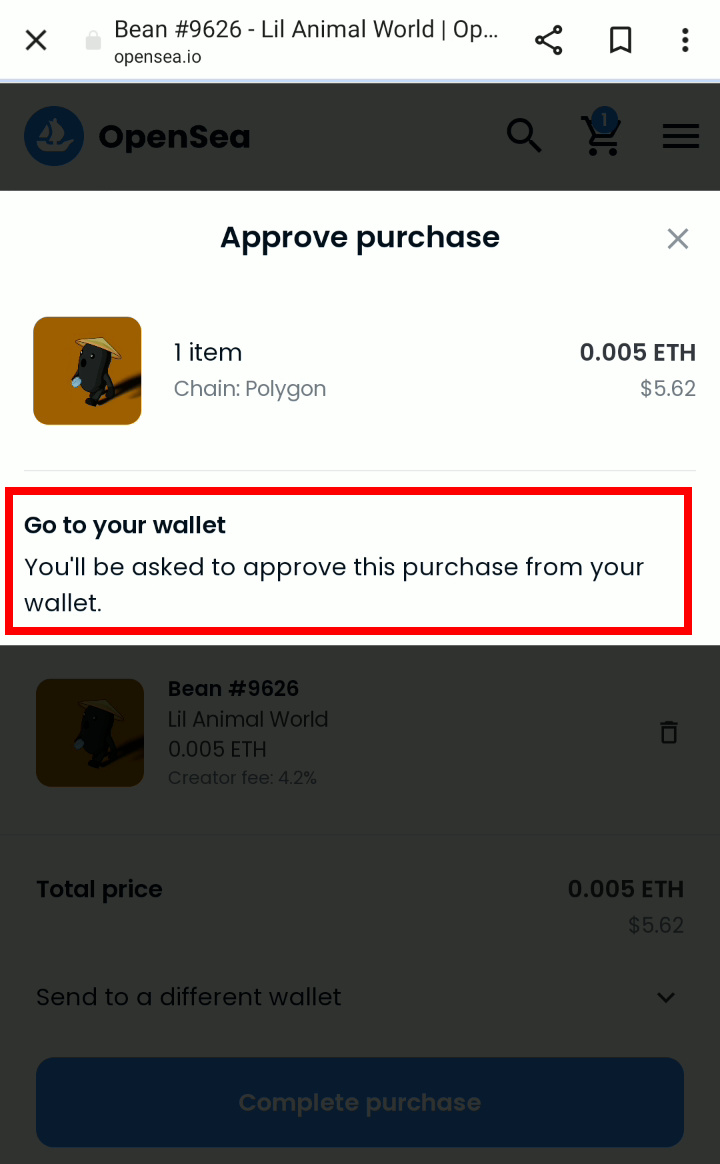Bookmark this page
This screenshot has height=1164, width=720.
pos(621,40)
